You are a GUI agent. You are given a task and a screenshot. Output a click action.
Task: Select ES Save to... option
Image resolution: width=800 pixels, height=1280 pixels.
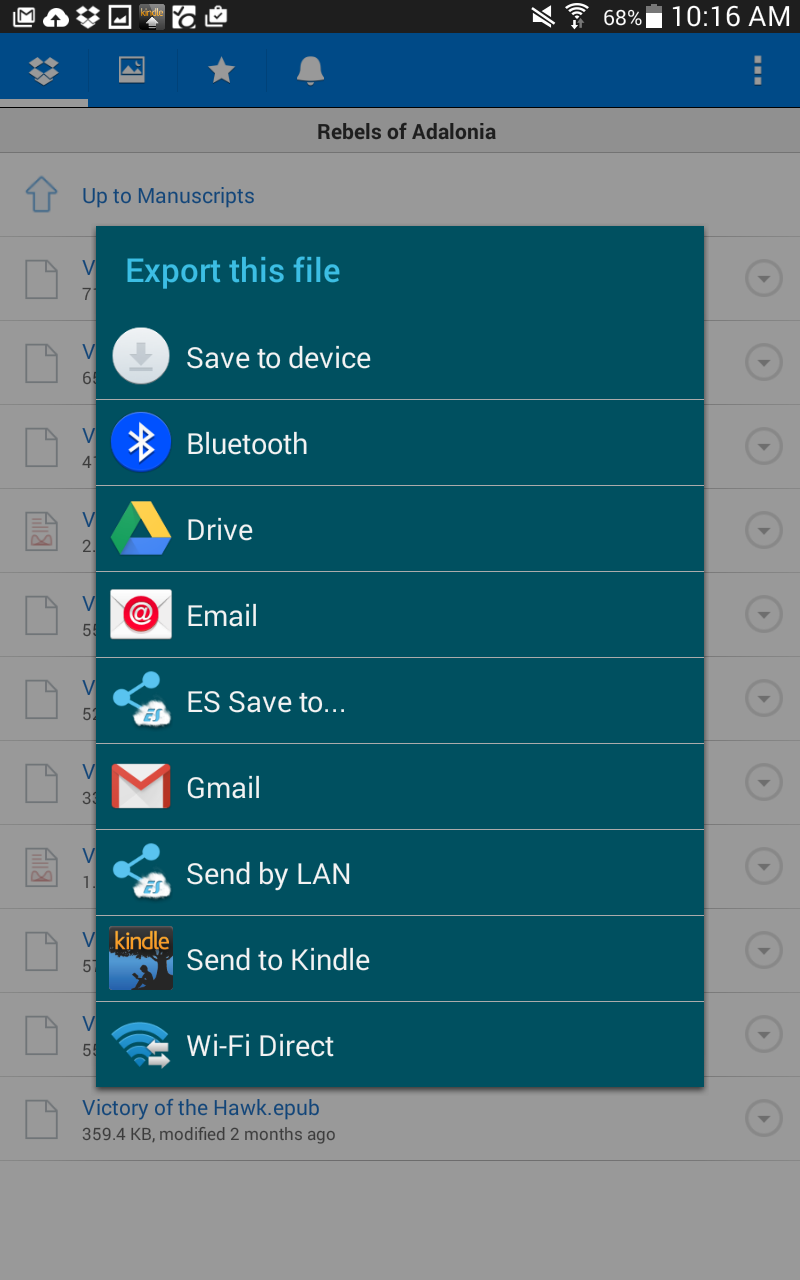click(x=400, y=702)
